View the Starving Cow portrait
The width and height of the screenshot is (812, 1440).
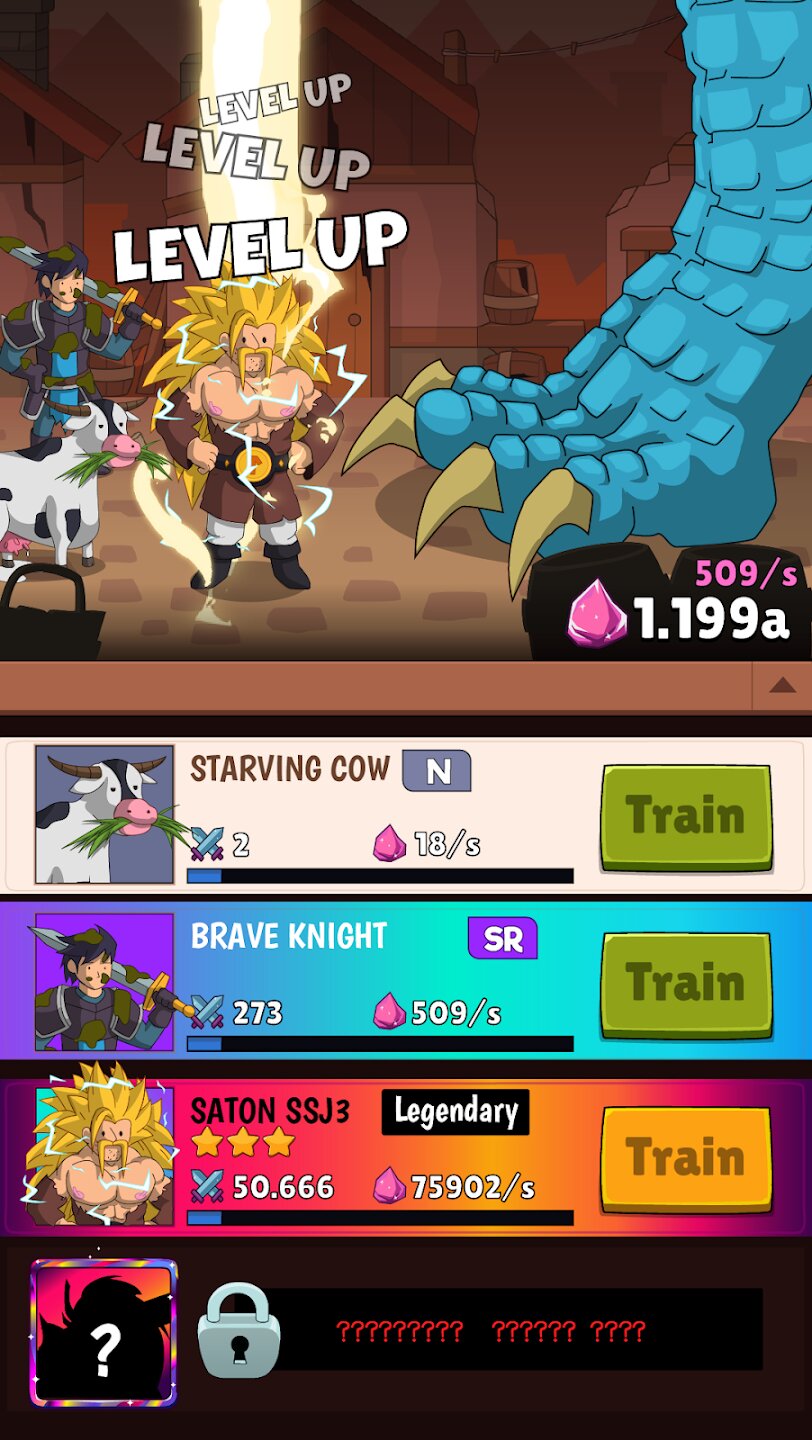[104, 815]
